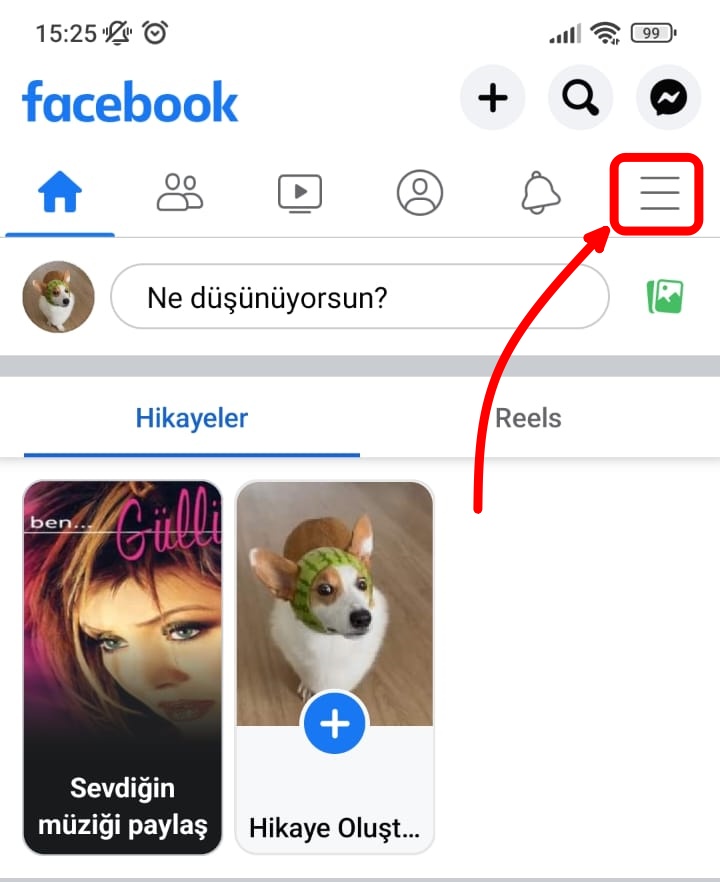The image size is (720, 882).
Task: Open the create post plus icon
Action: tap(493, 97)
